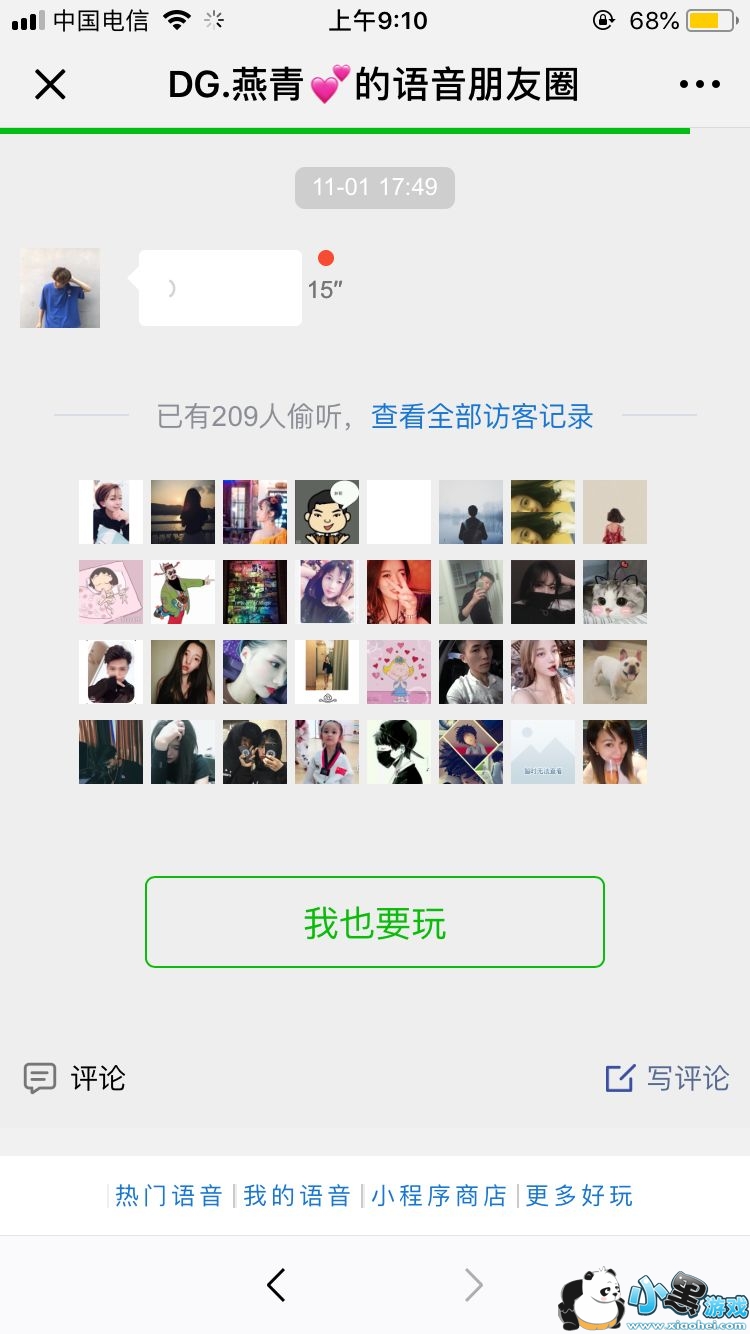Tap 写评论 to write a comment
The width and height of the screenshot is (750, 1334).
[x=668, y=1078]
